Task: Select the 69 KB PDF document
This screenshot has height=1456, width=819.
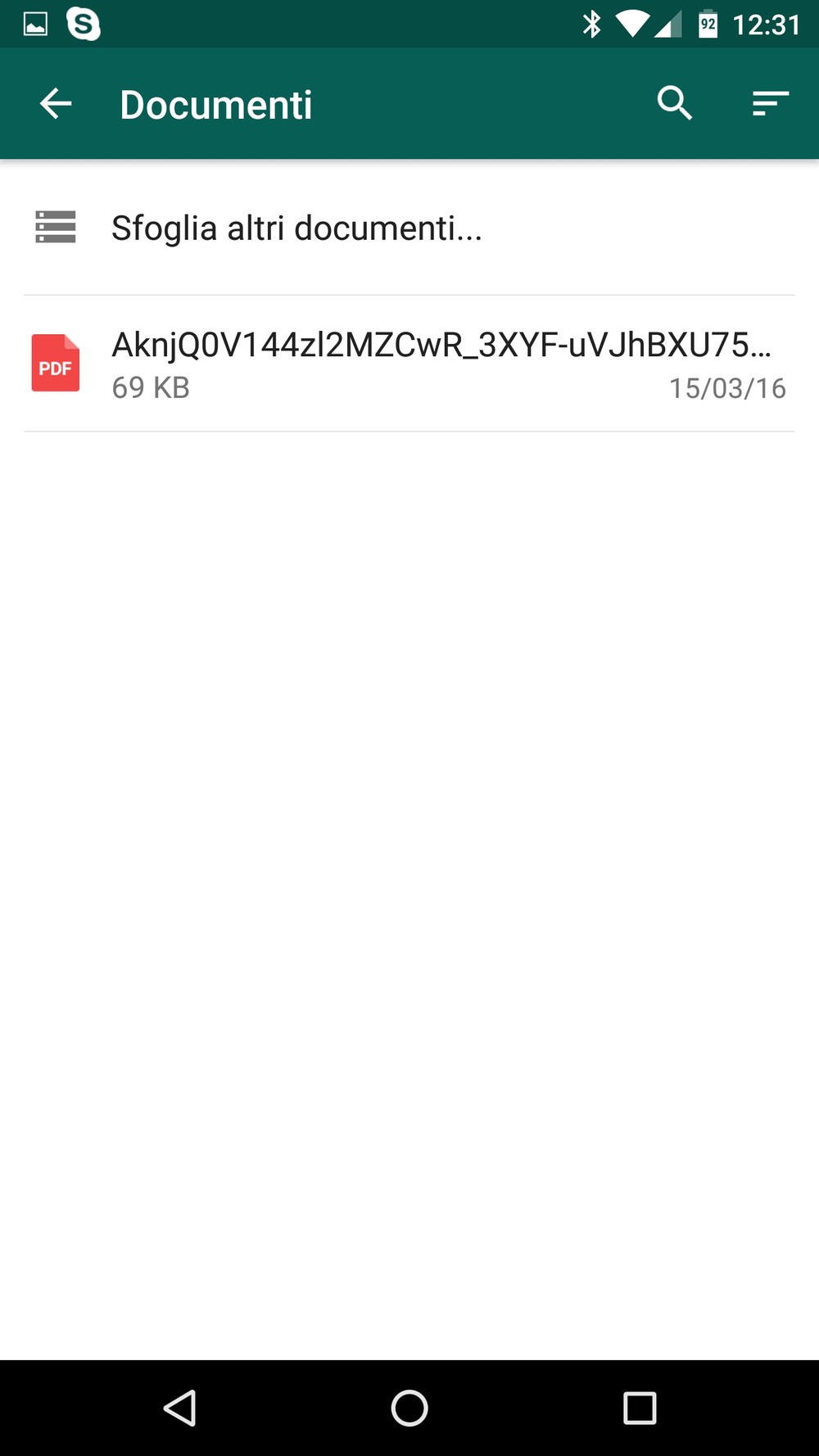Action: tap(409, 364)
